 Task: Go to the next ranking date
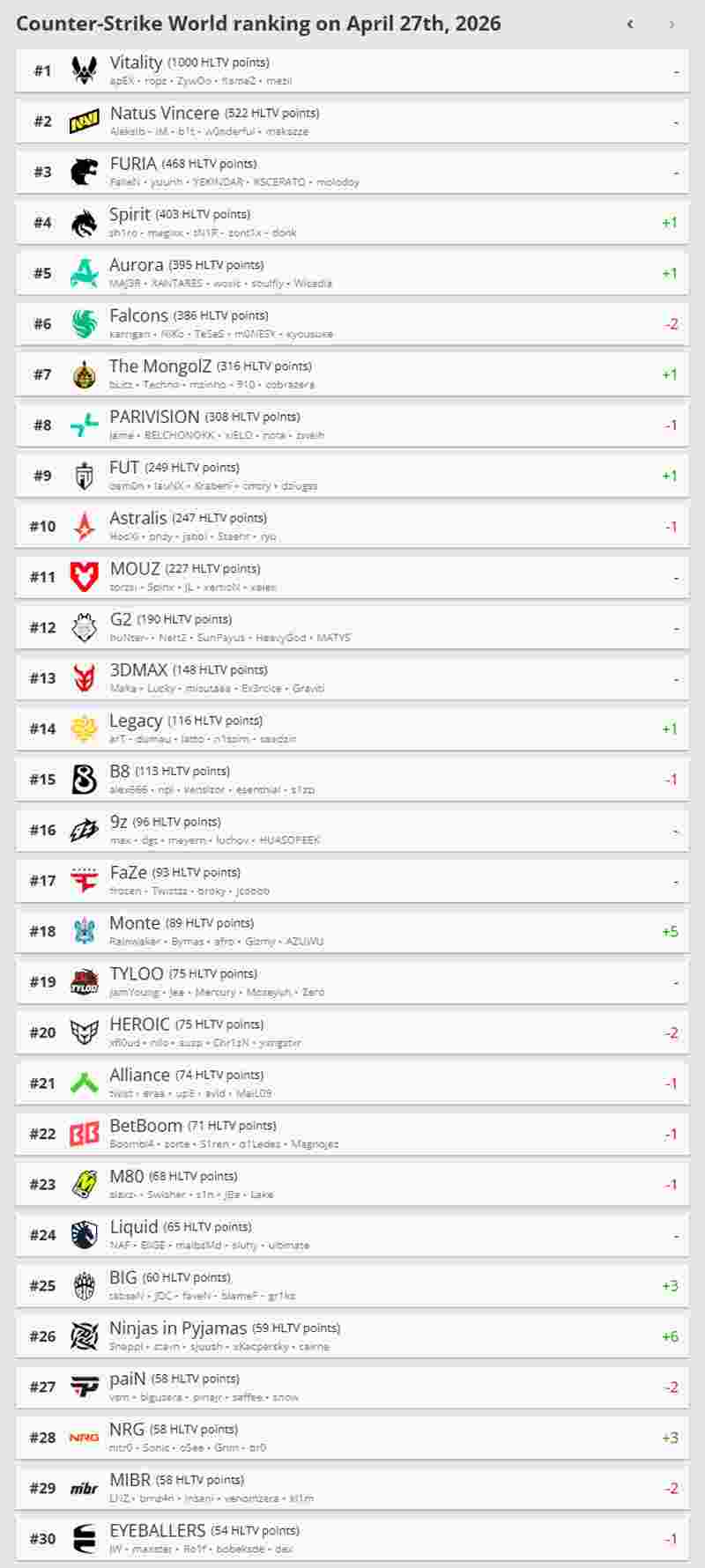[x=672, y=25]
